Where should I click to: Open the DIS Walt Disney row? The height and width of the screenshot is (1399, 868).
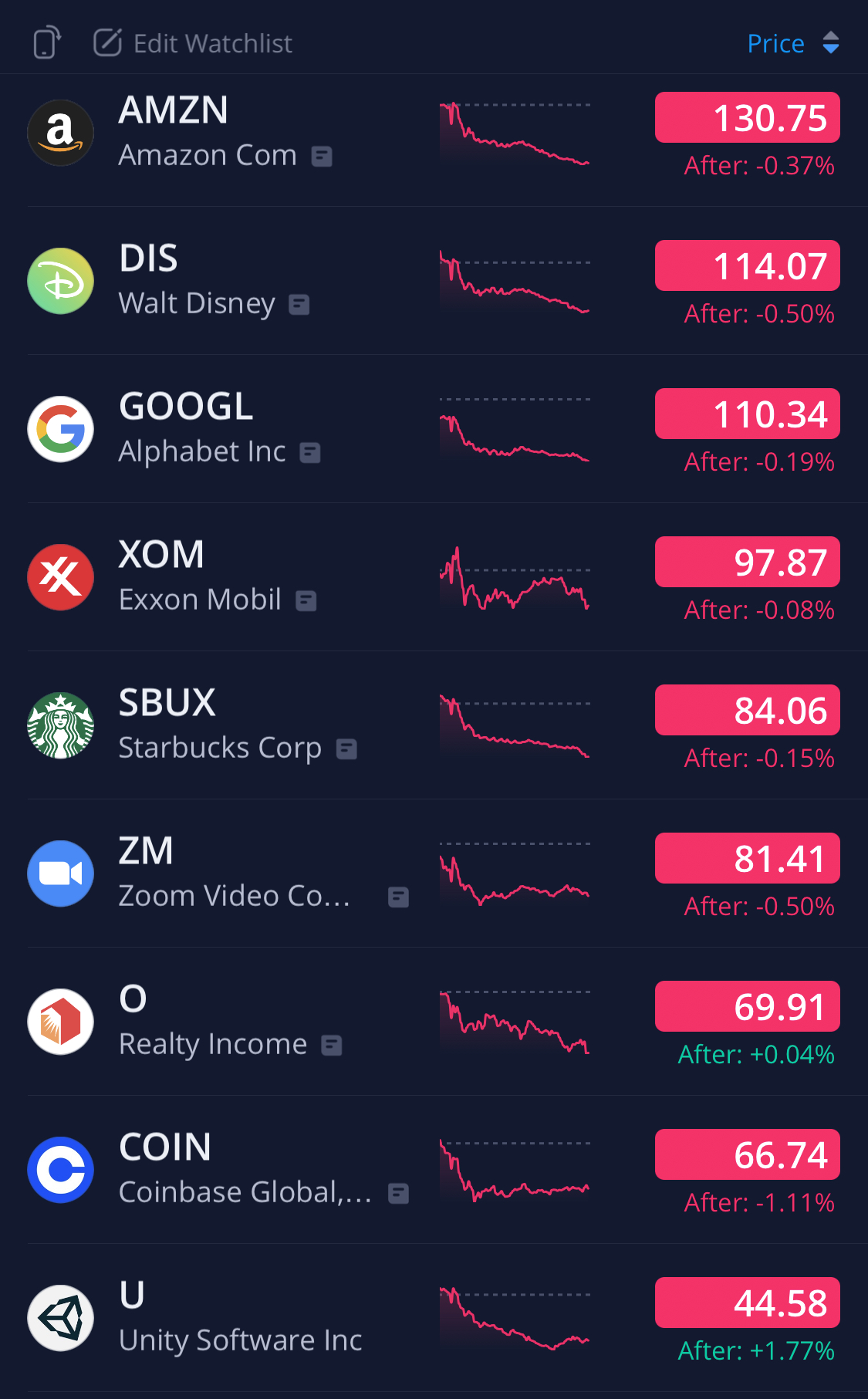pos(434,281)
